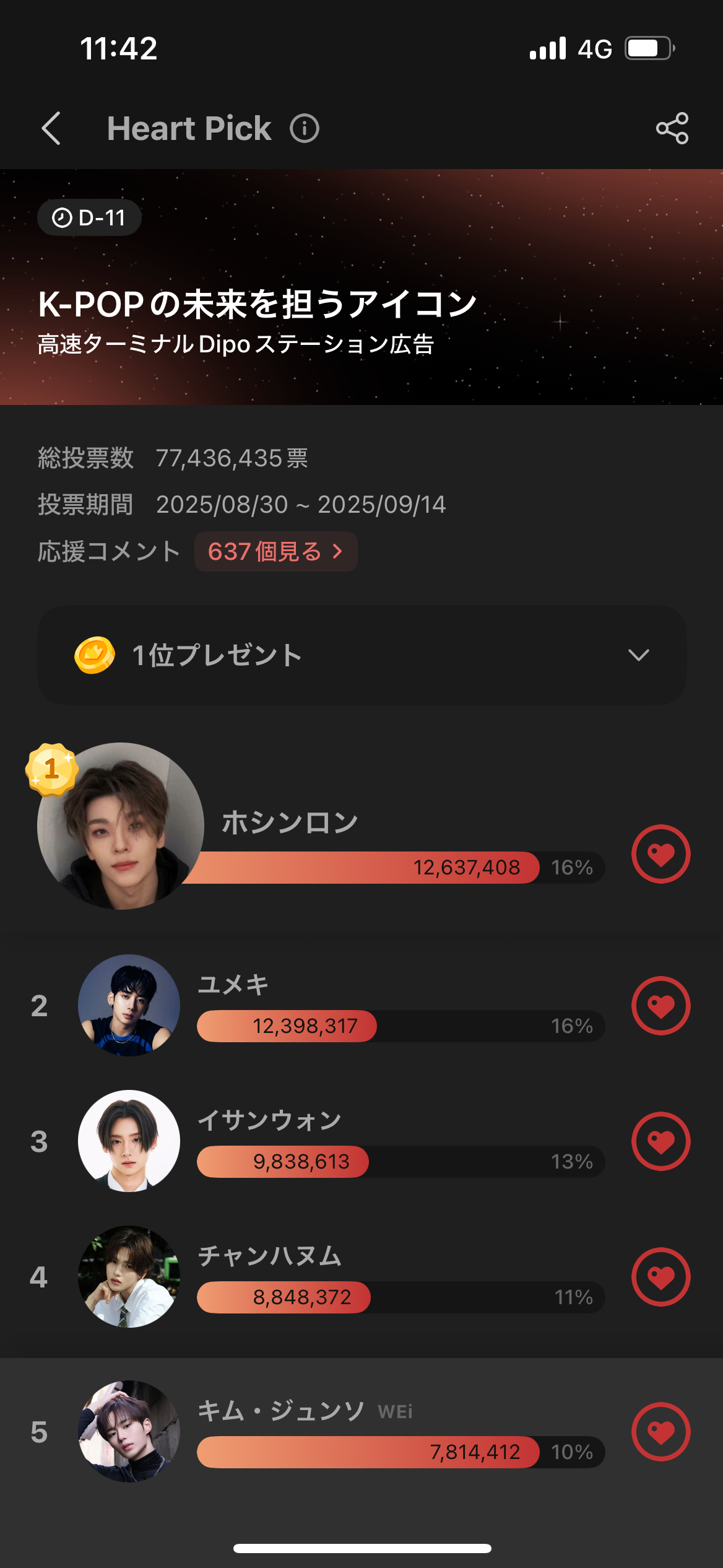Vote with heart for キム・ジュンソ
The width and height of the screenshot is (723, 1568).
(x=660, y=1432)
